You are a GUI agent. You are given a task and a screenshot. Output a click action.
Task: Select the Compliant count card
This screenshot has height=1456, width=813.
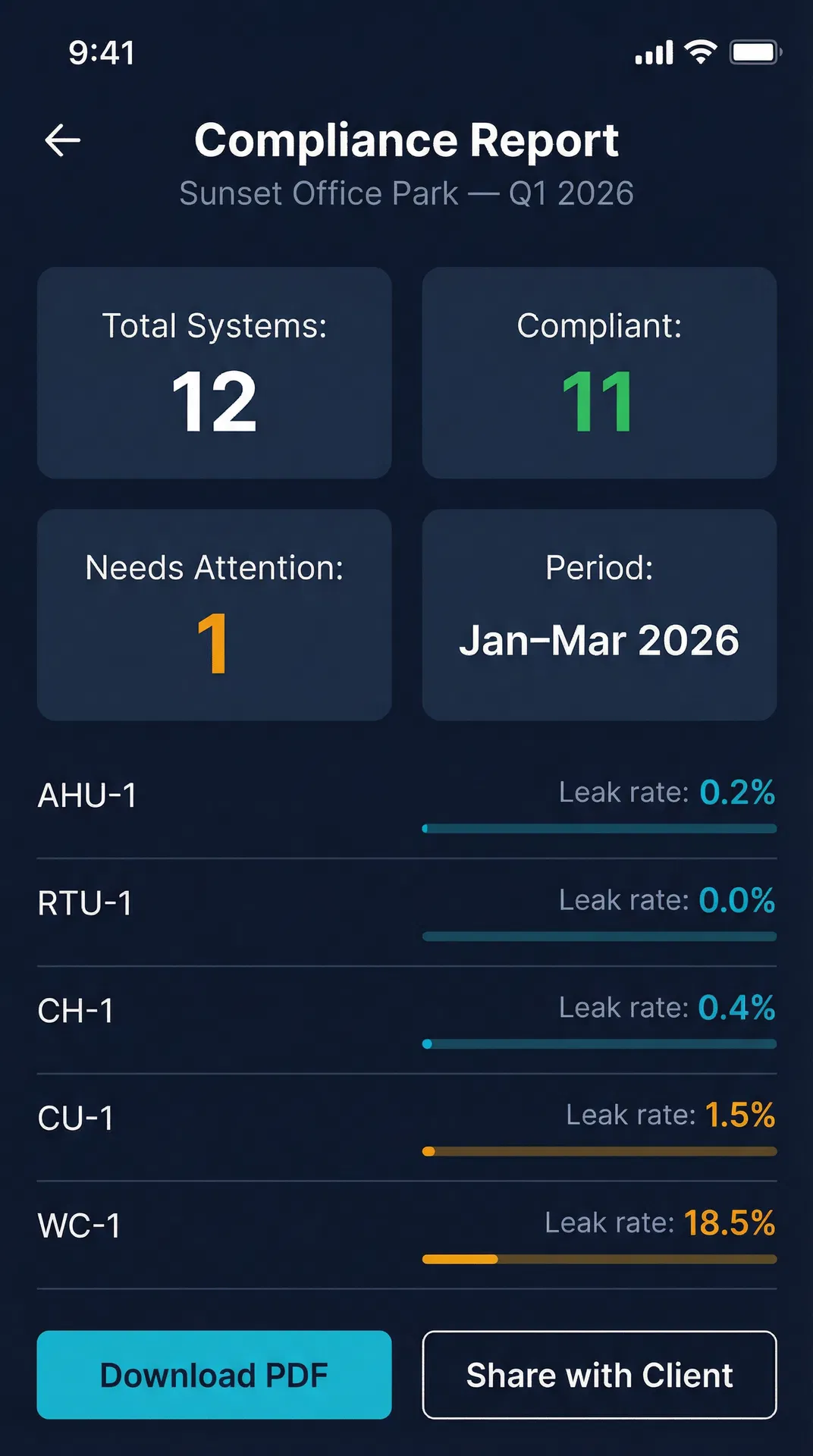599,373
